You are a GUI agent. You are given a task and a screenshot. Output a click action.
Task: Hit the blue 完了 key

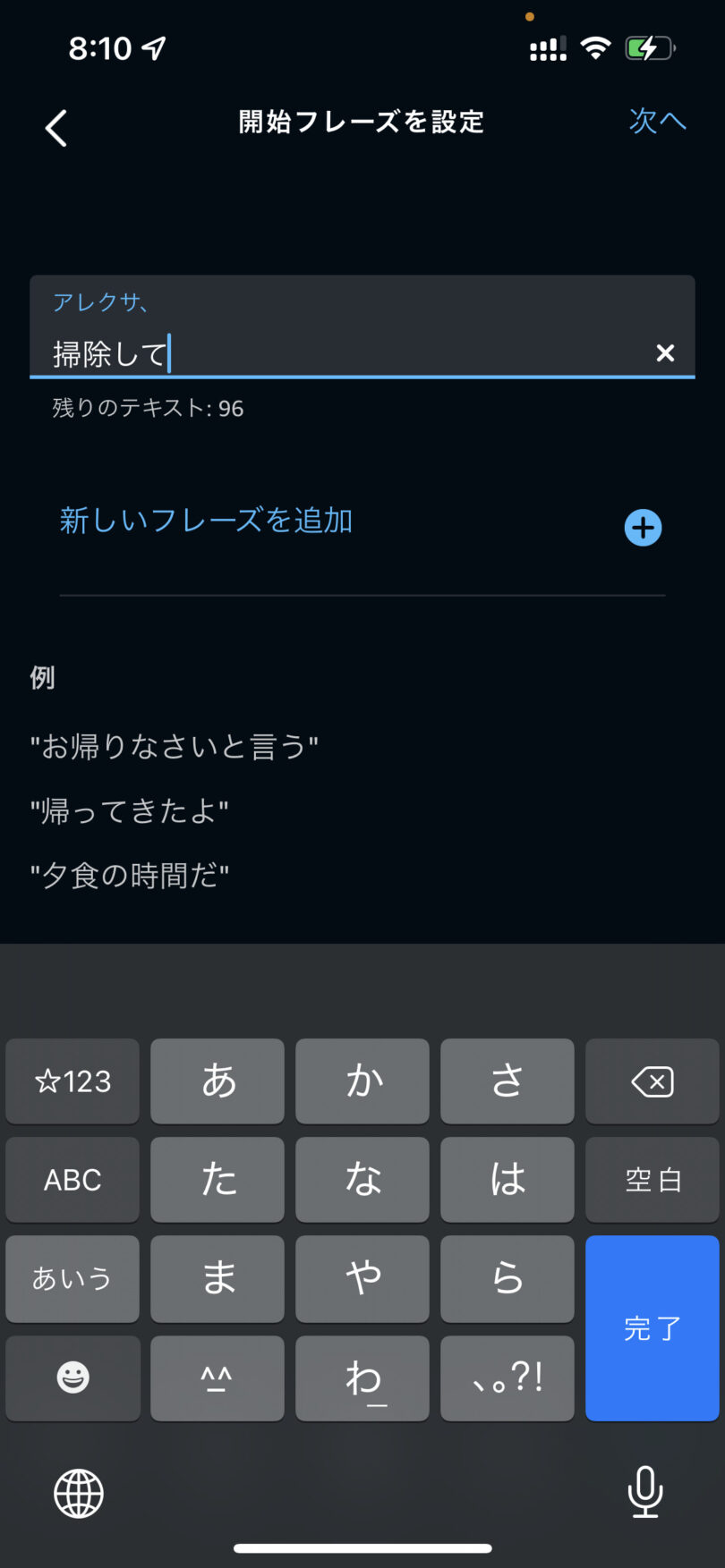(x=652, y=1328)
